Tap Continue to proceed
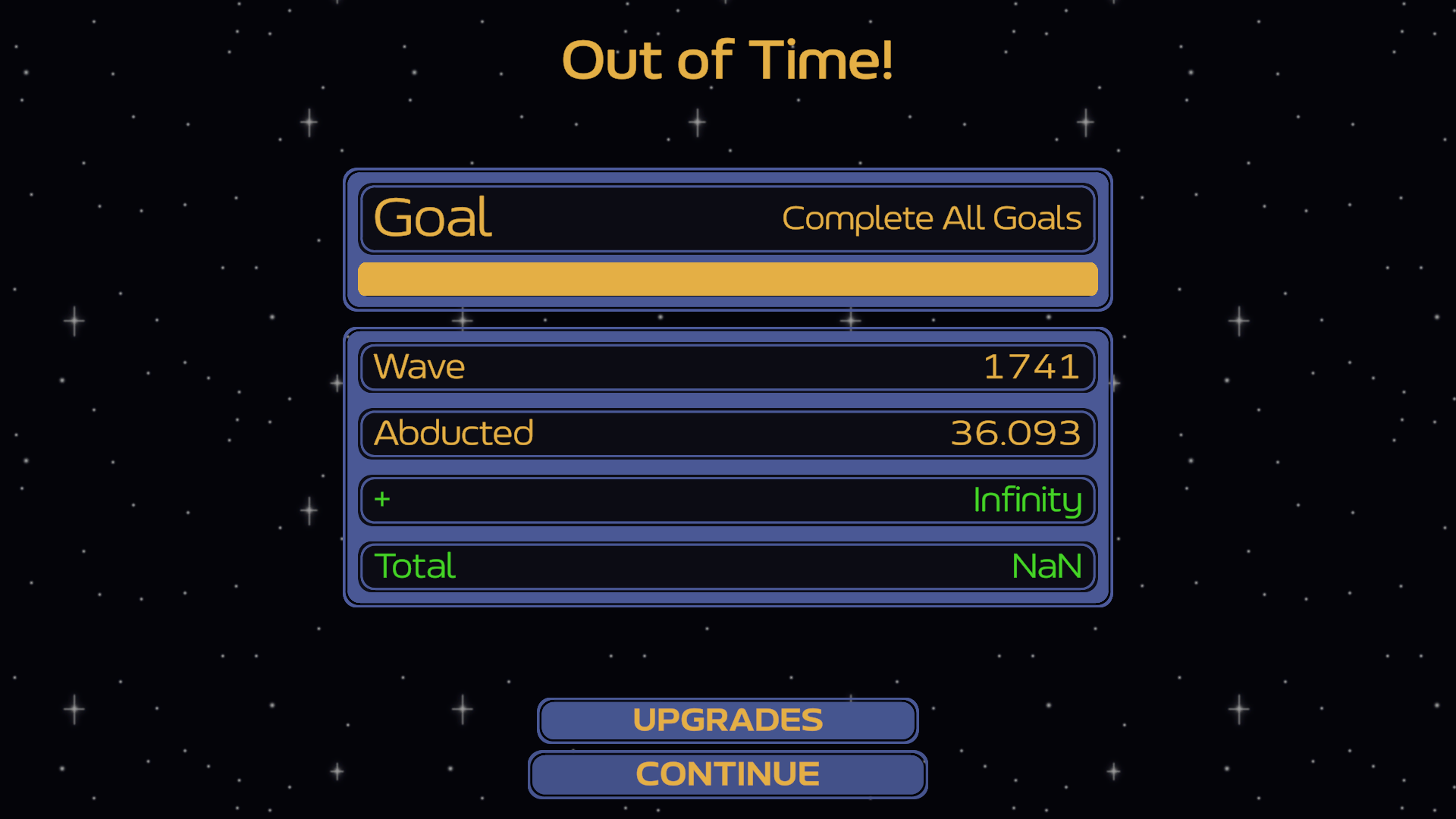The image size is (1456, 819). pos(727,774)
